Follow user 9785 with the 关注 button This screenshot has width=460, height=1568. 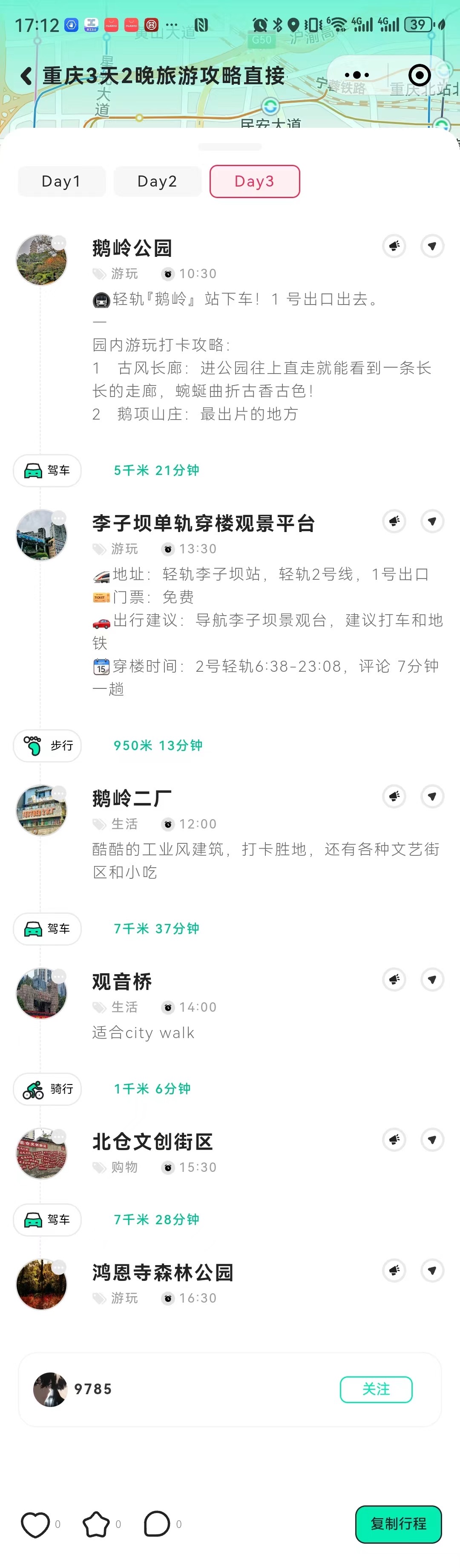tap(376, 1389)
